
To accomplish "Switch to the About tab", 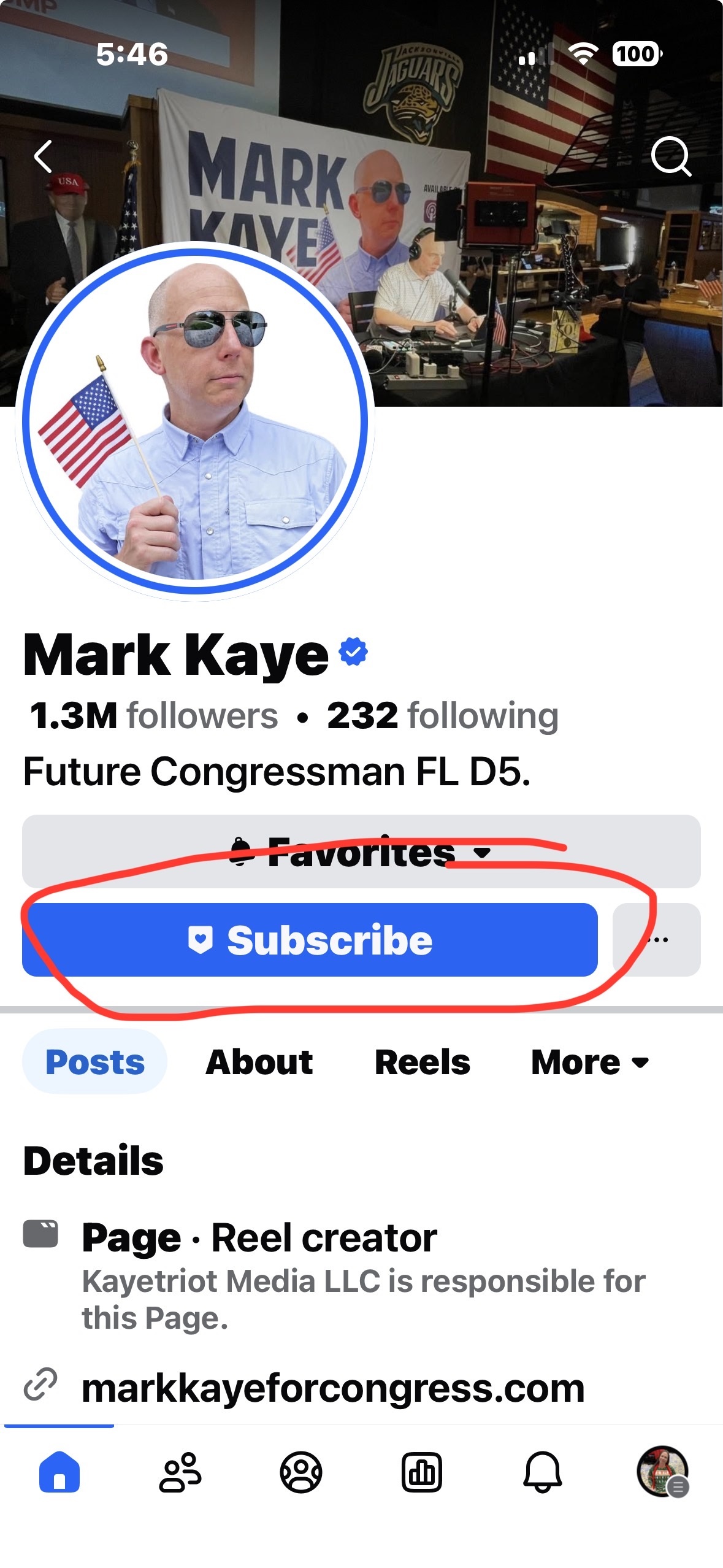I will pos(259,1062).
